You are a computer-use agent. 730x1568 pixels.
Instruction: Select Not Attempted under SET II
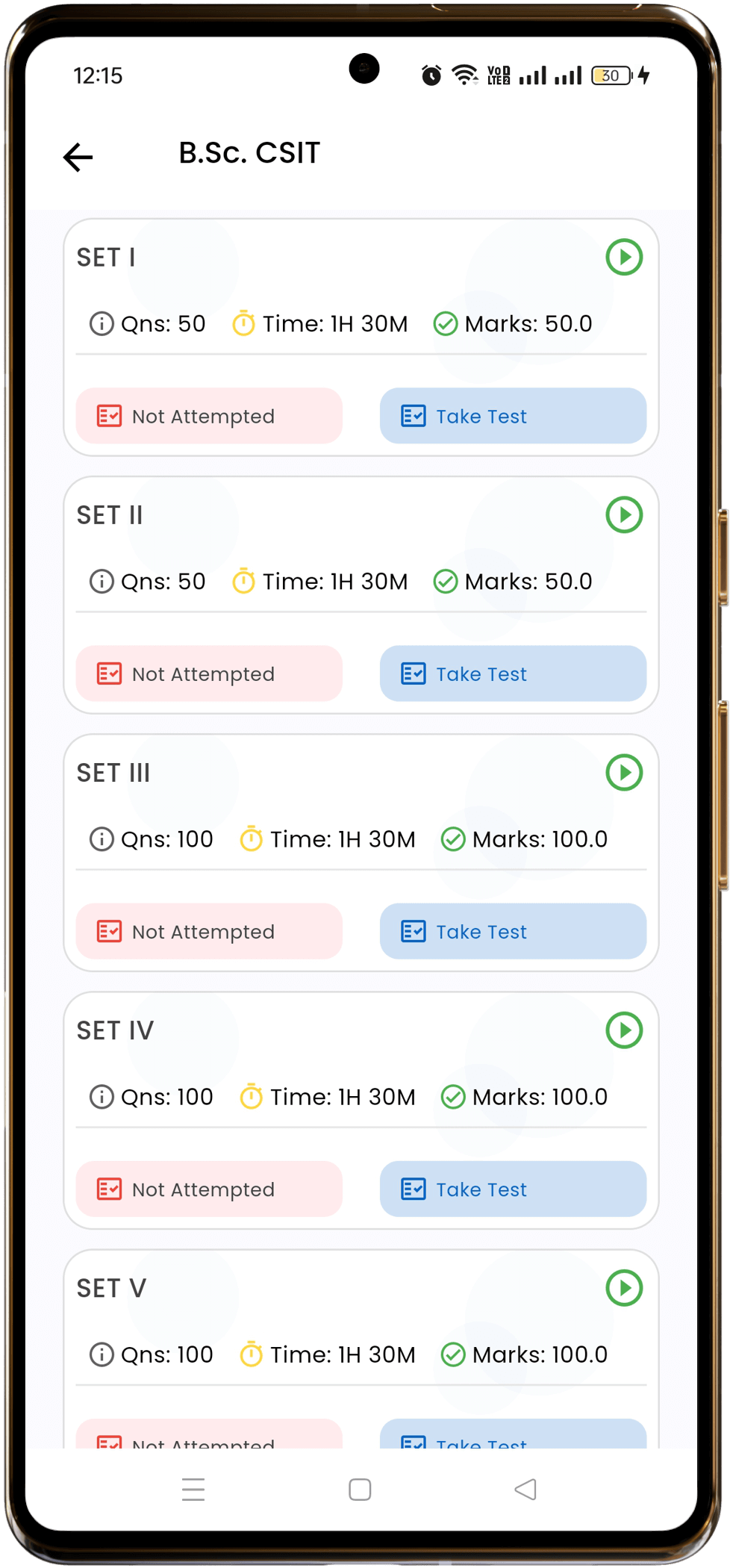pos(209,673)
